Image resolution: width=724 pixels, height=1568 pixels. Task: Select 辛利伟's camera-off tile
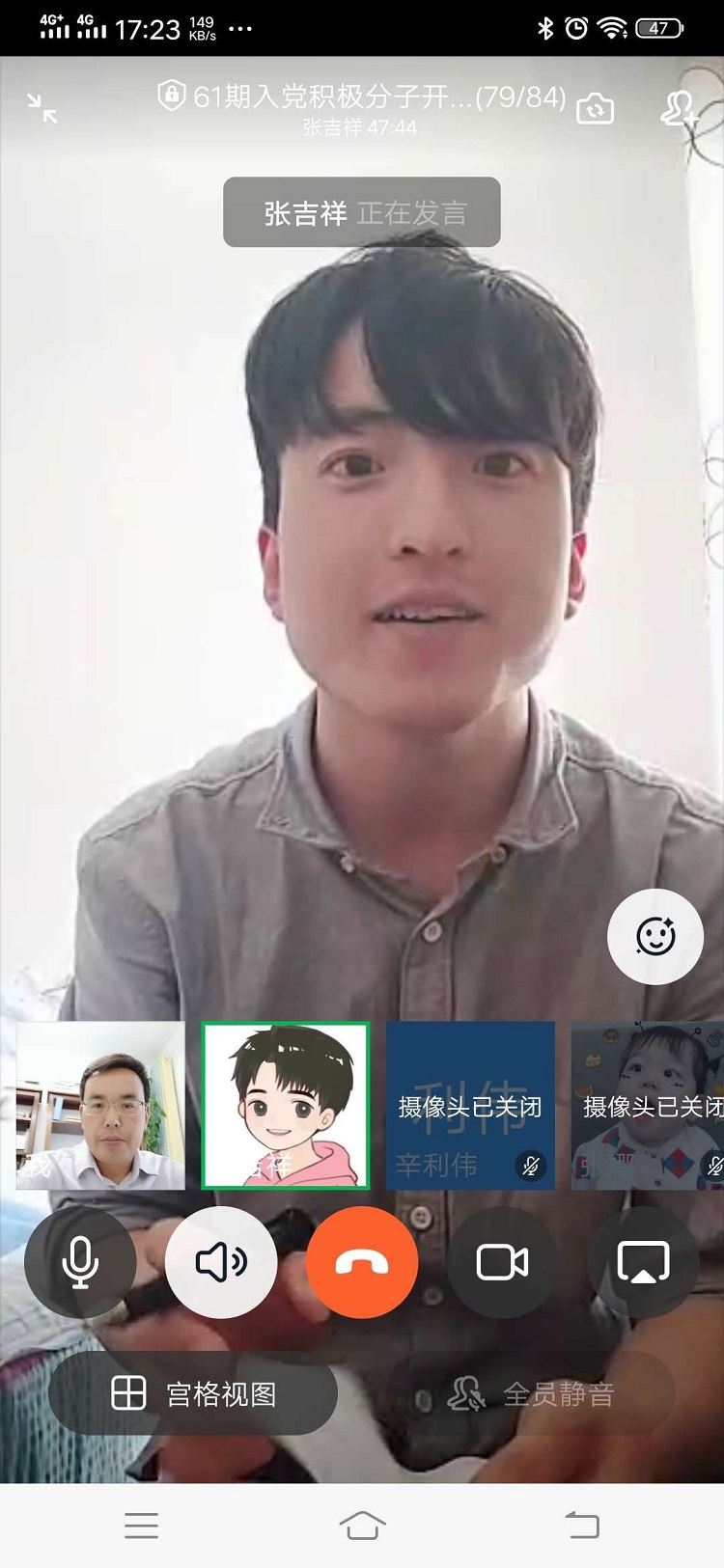470,1105
